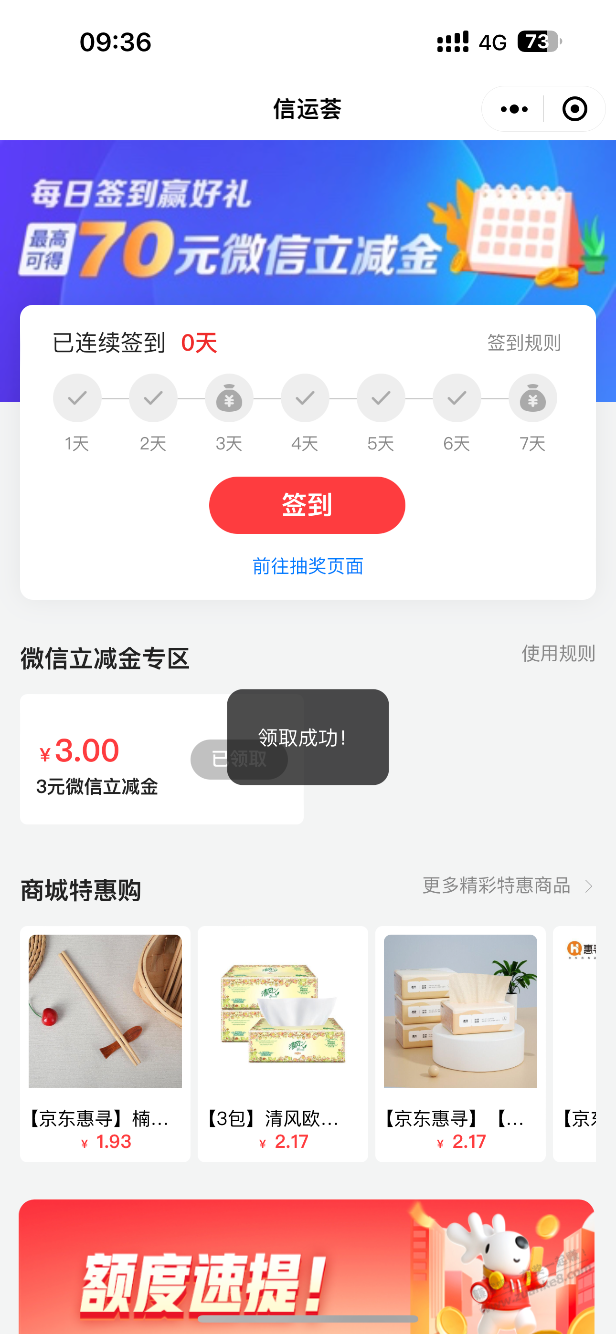This screenshot has width=616, height=1334.
Task: Close the mini program via circle icon
Action: (575, 109)
